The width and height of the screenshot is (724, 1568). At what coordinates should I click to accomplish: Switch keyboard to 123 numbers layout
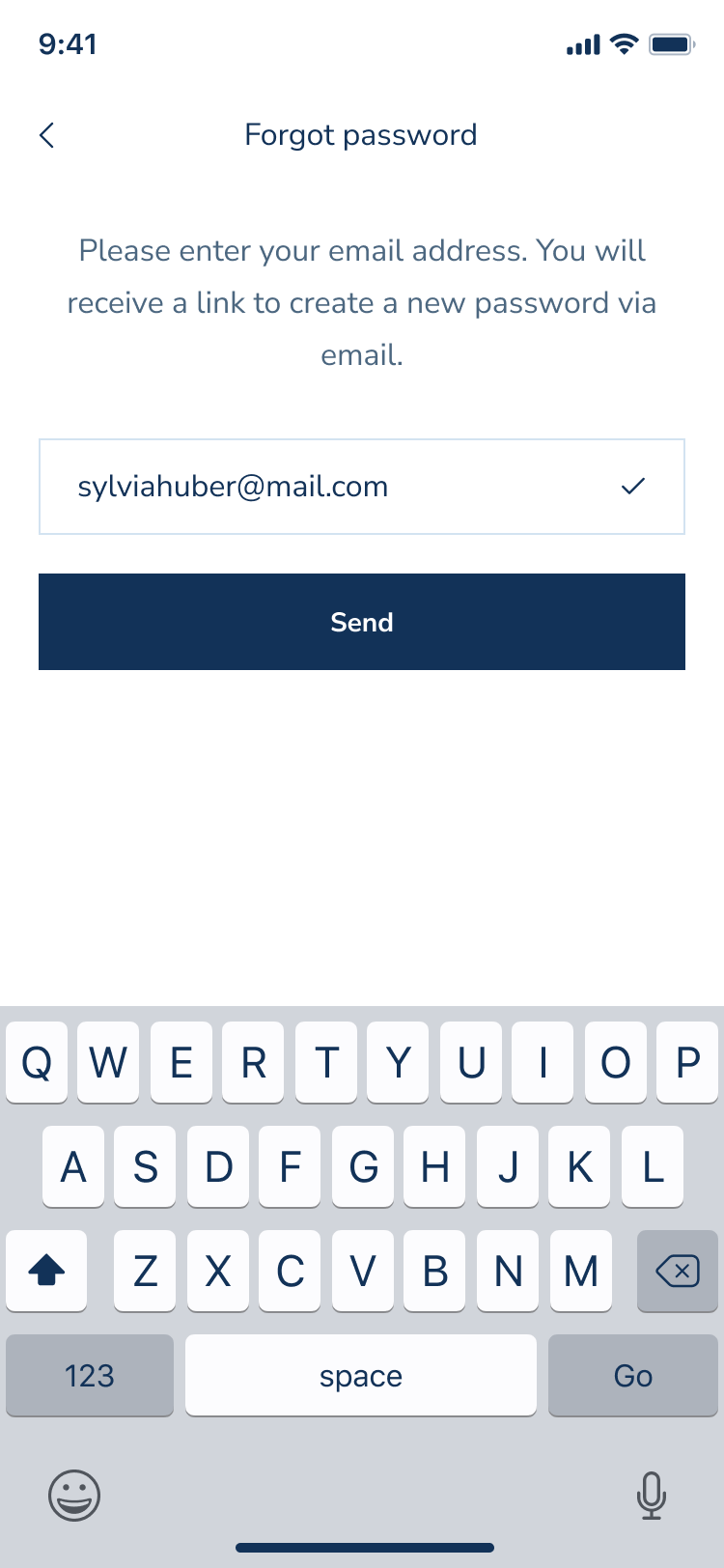(90, 1375)
